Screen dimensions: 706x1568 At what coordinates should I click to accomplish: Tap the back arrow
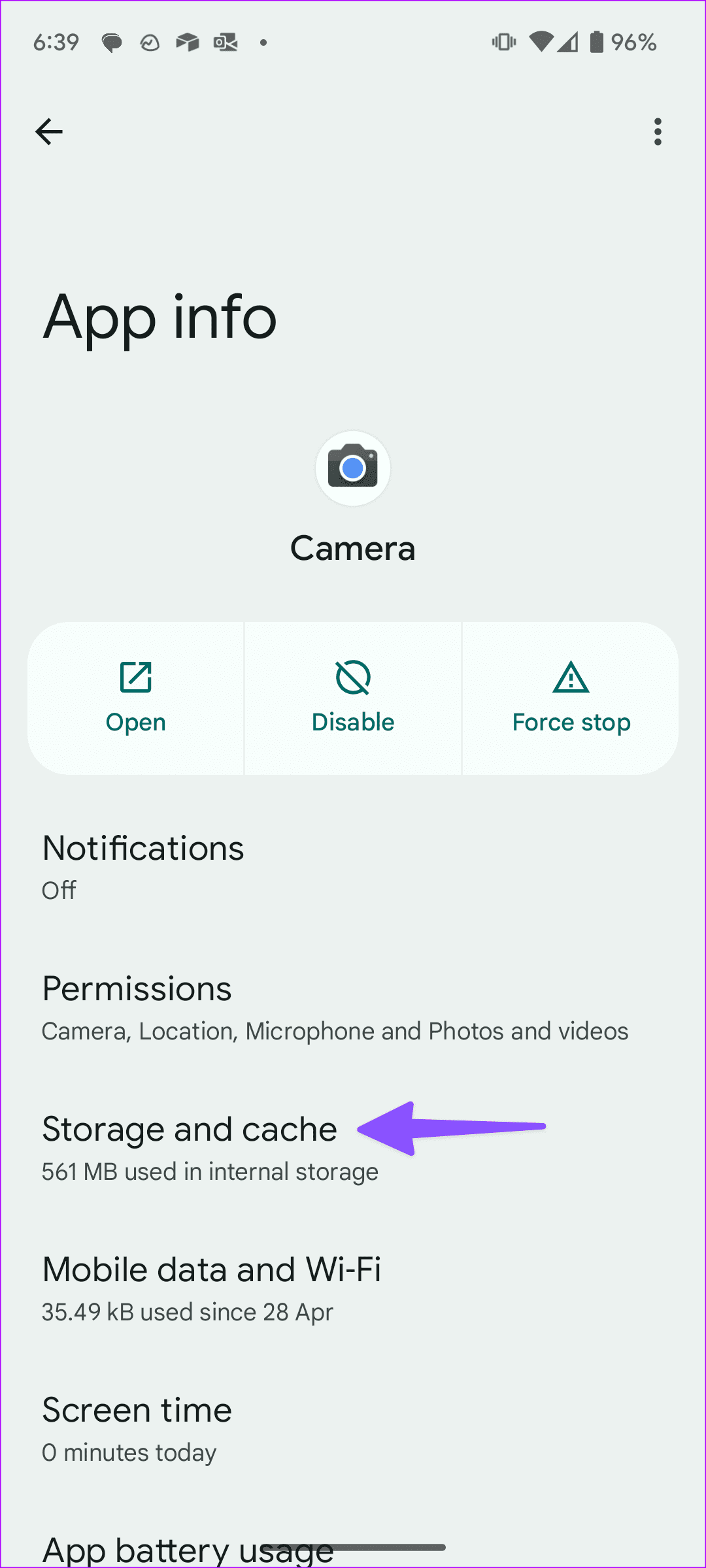[49, 131]
